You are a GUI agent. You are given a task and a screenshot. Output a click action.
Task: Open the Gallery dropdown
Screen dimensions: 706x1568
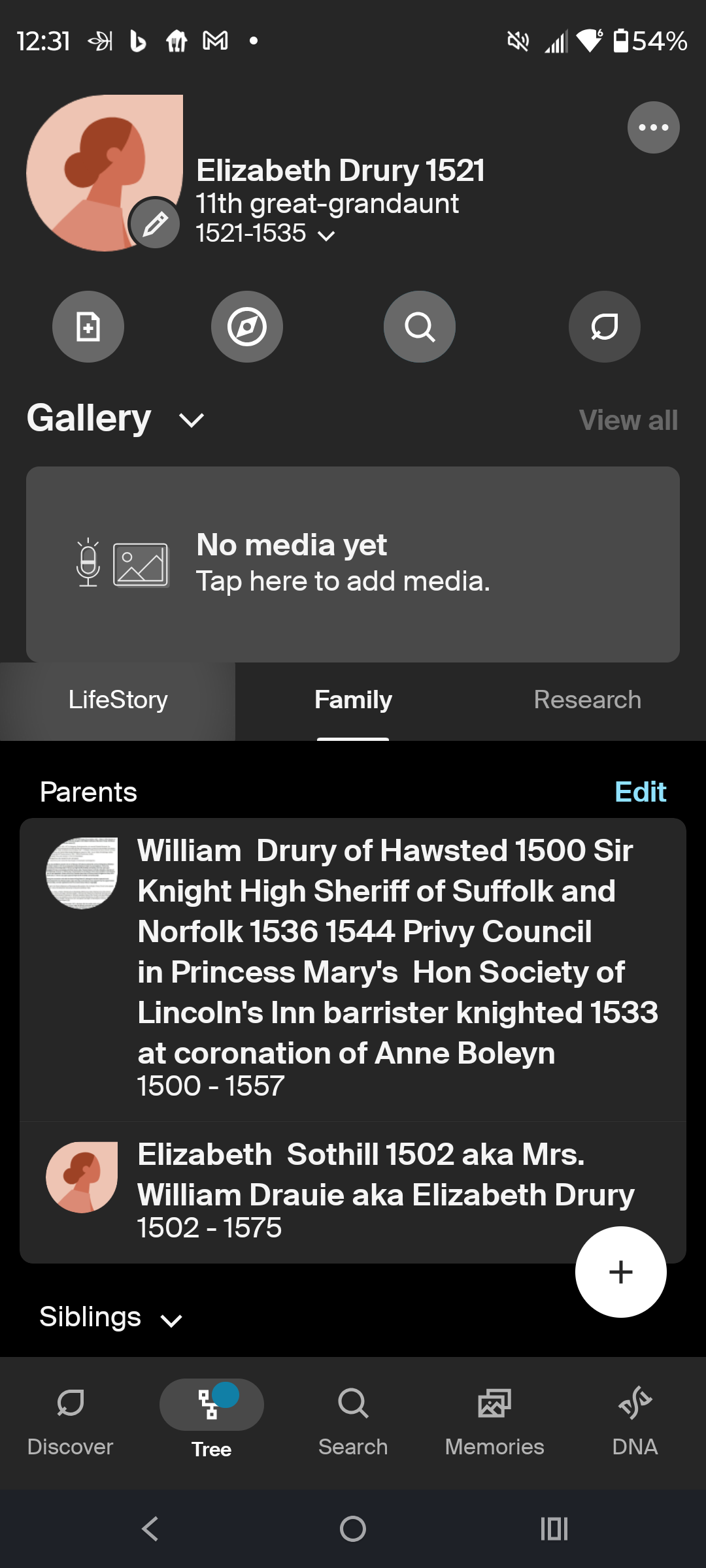(192, 420)
